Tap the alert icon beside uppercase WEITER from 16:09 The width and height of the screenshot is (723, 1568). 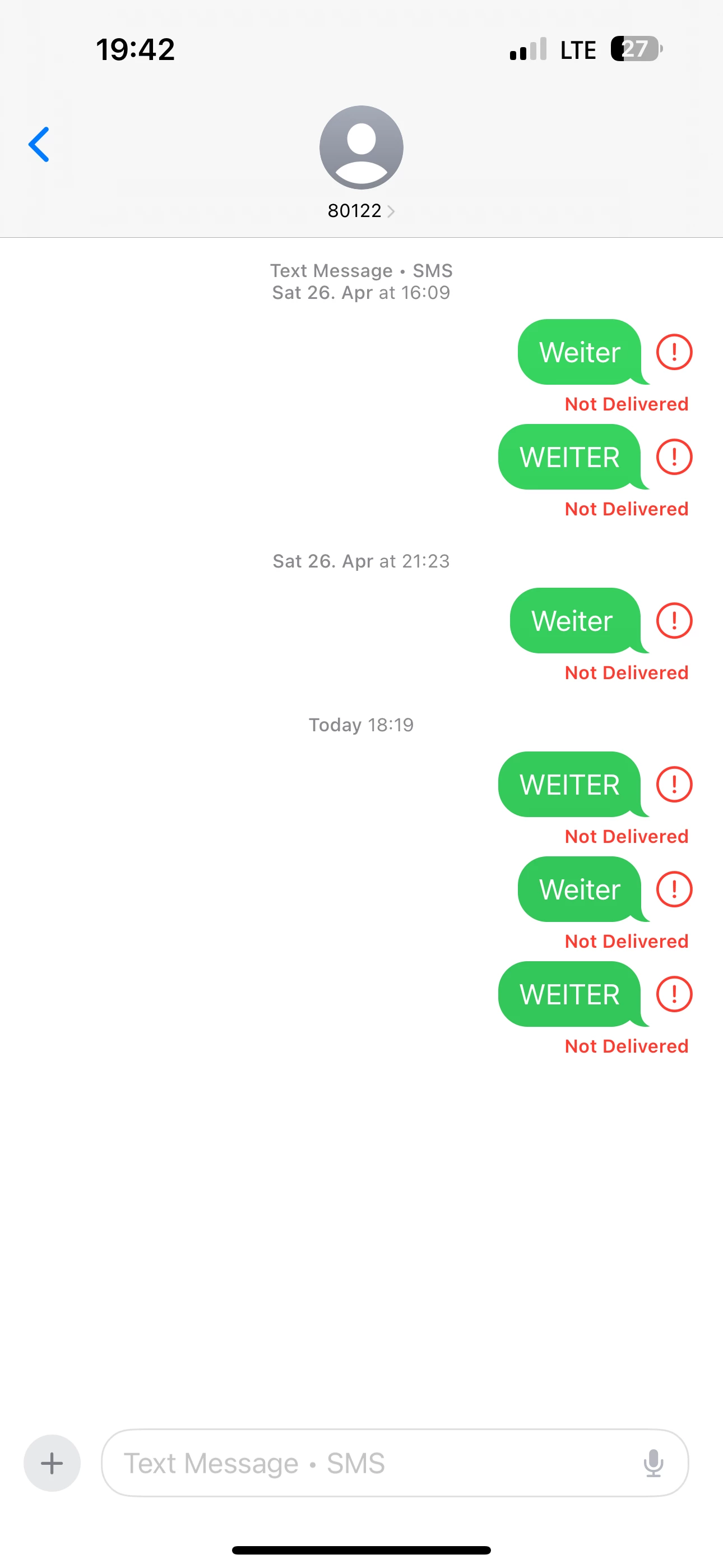click(674, 457)
